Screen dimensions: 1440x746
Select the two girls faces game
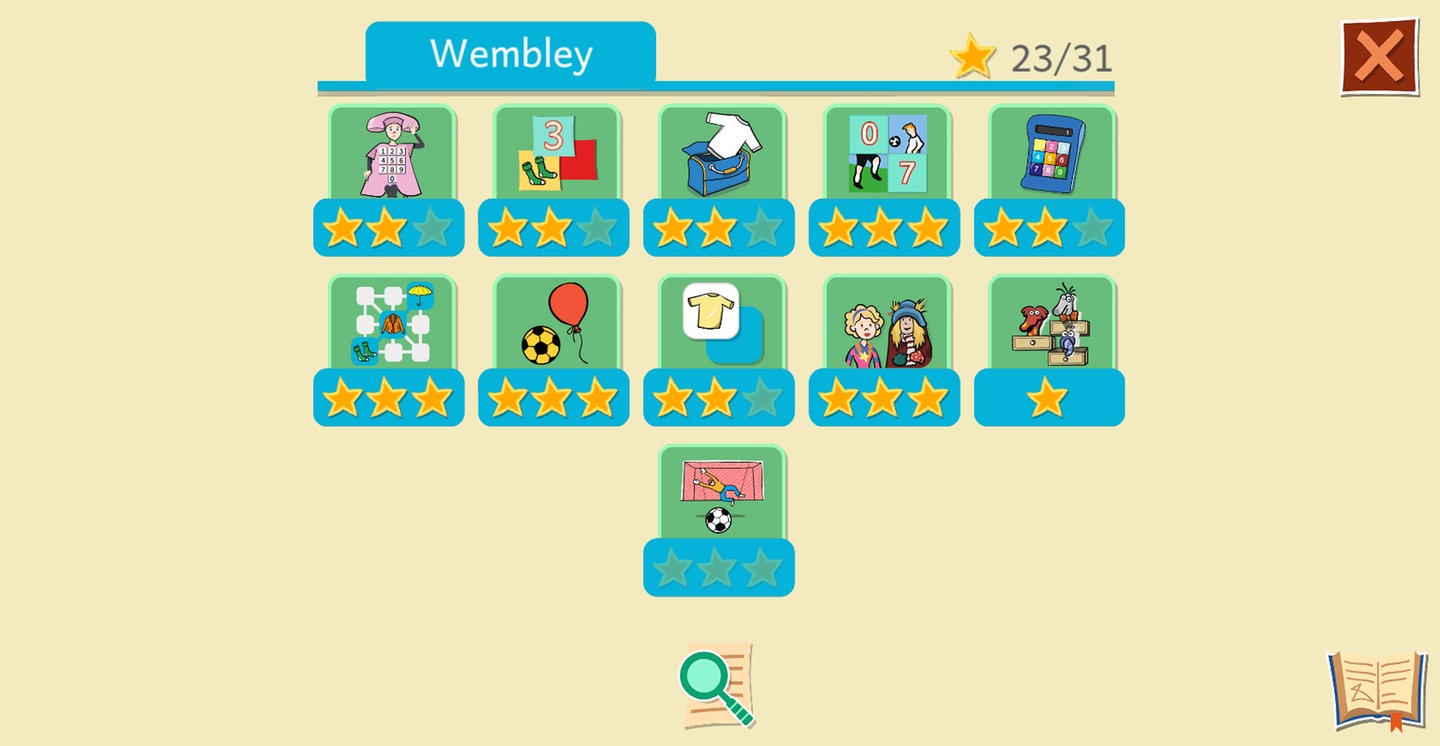click(x=887, y=325)
